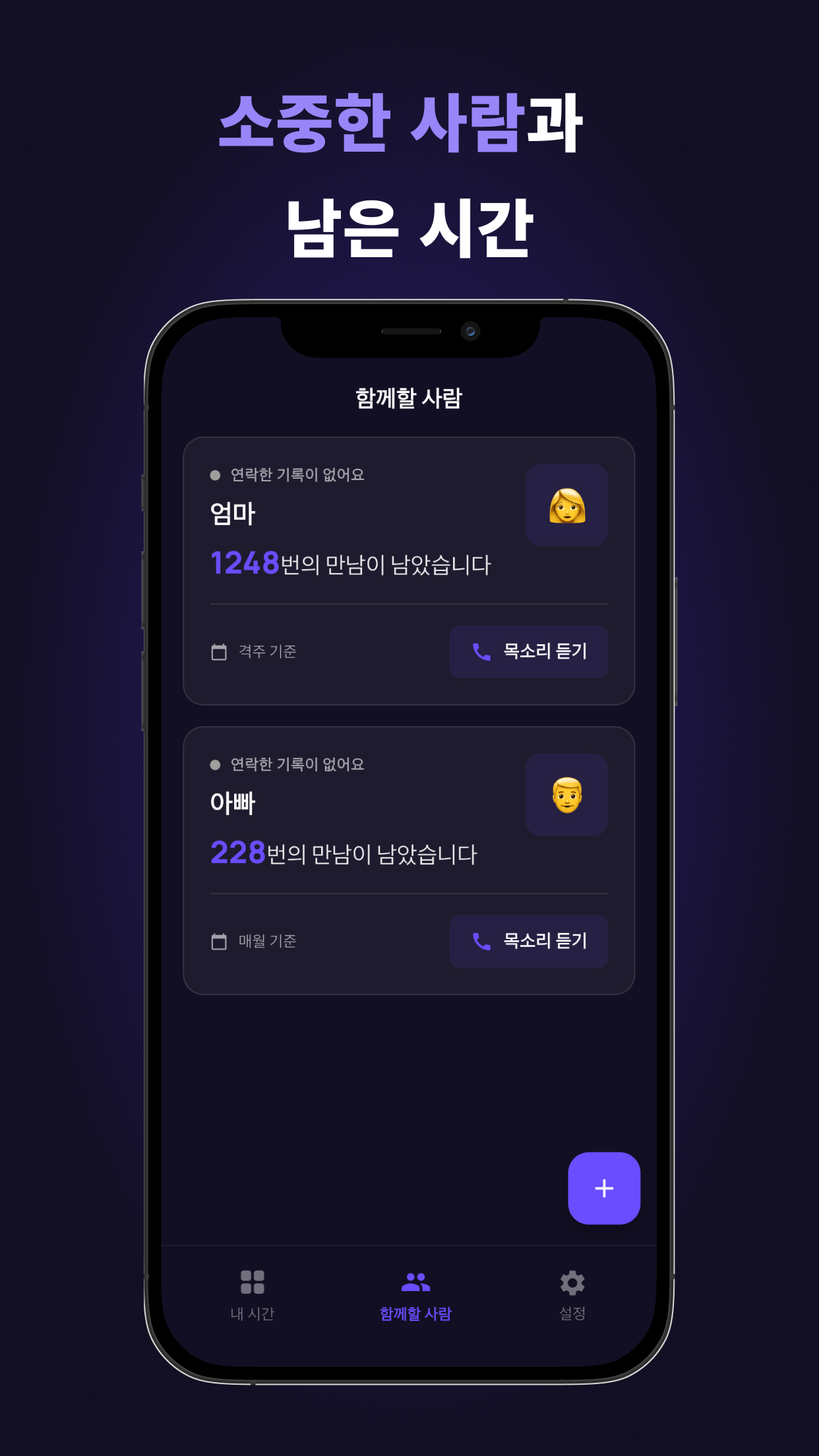Select the 함께할 사람 tab
819x1456 pixels.
415,1296
